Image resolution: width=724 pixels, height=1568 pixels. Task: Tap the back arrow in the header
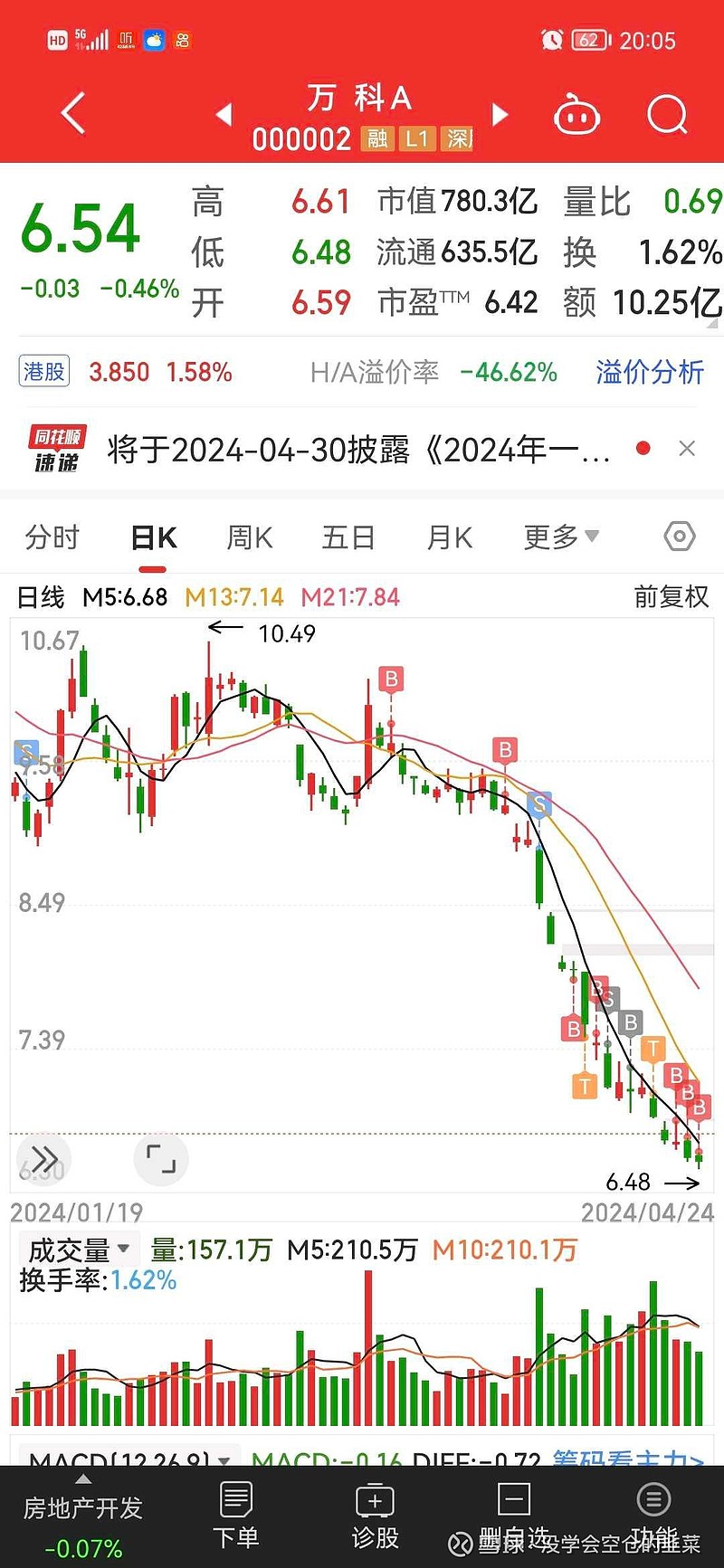(x=71, y=110)
